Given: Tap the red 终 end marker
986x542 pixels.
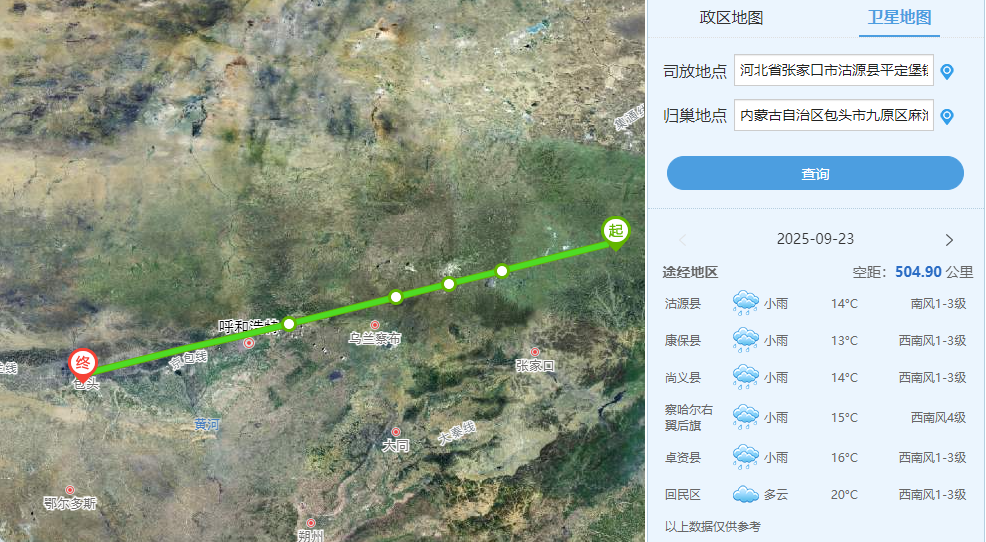Looking at the screenshot, I should 82,364.
